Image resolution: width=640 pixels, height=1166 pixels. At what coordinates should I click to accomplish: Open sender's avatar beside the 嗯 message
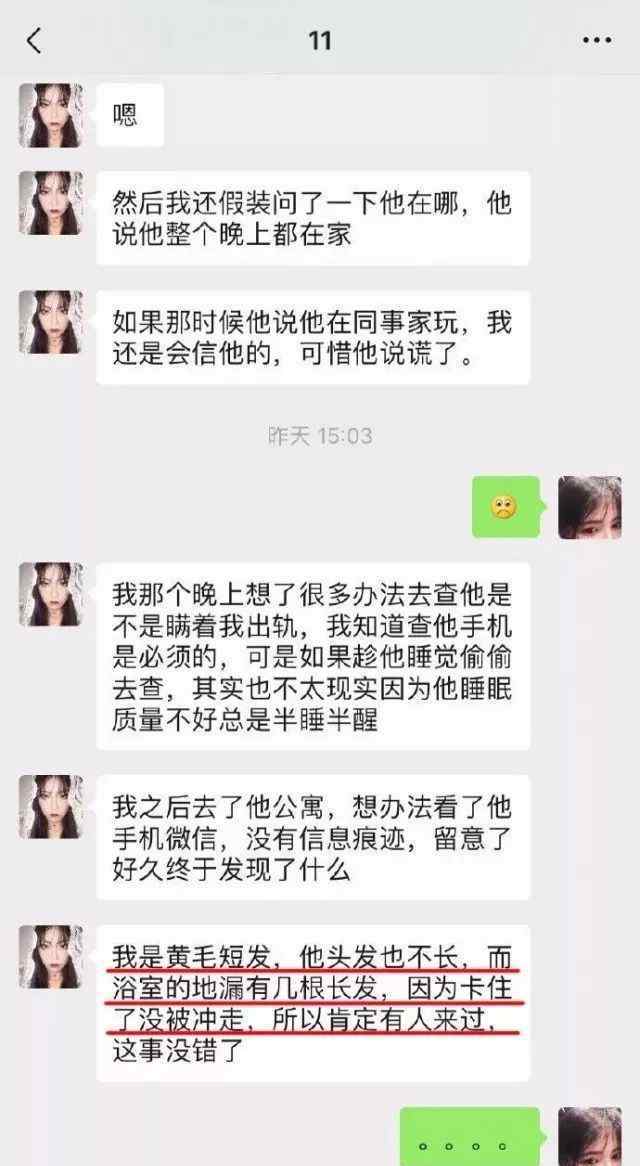click(x=50, y=116)
